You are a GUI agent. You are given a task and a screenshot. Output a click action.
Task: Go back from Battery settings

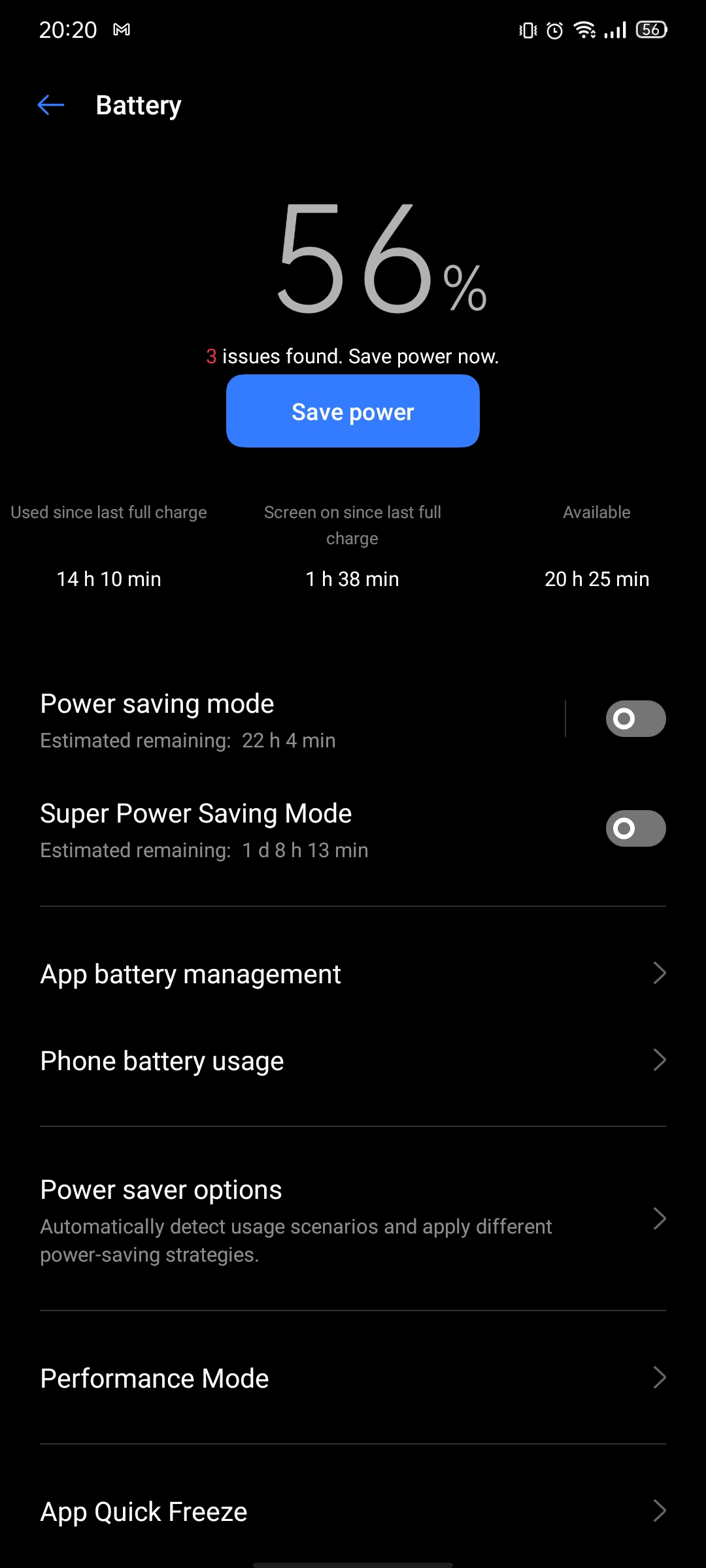pyautogui.click(x=51, y=105)
